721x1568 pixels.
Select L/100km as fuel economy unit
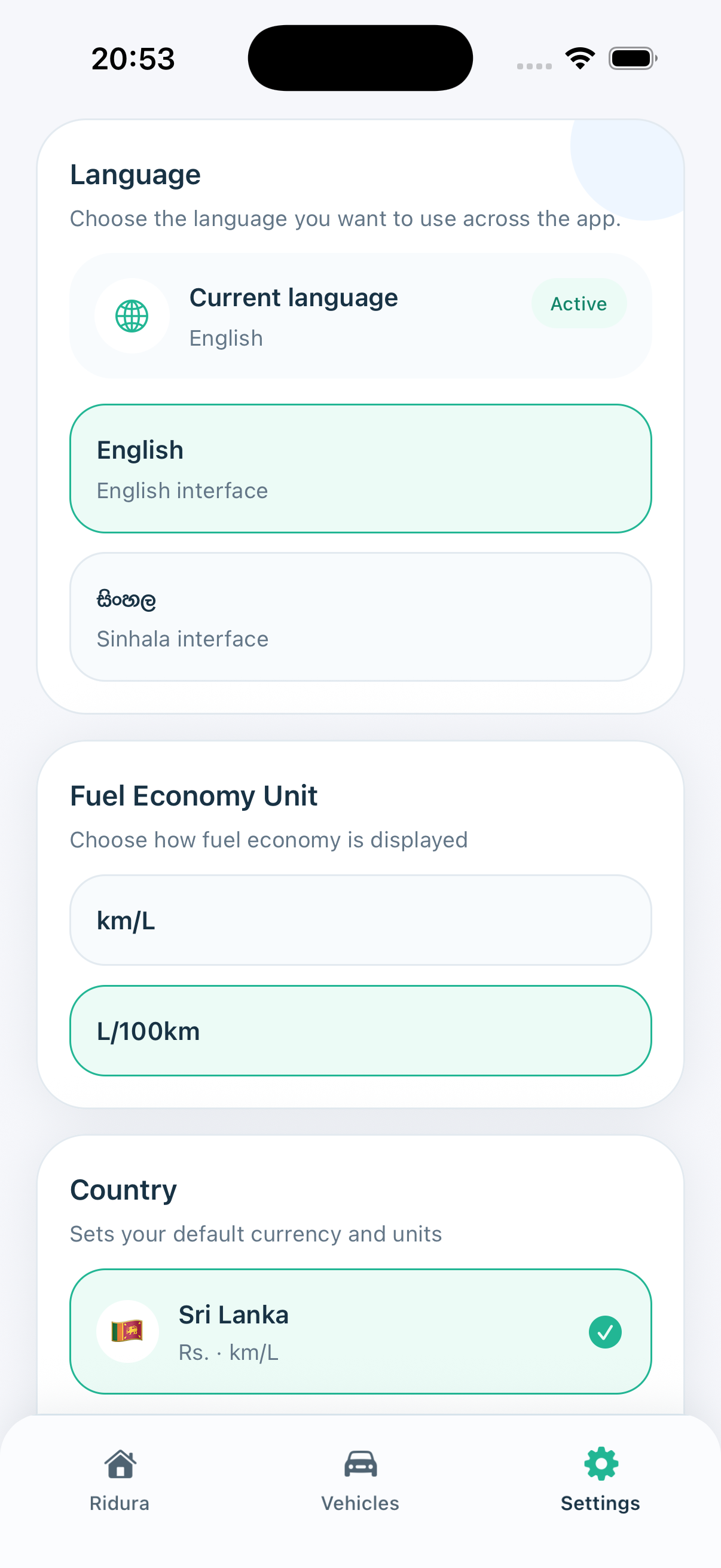point(360,1030)
